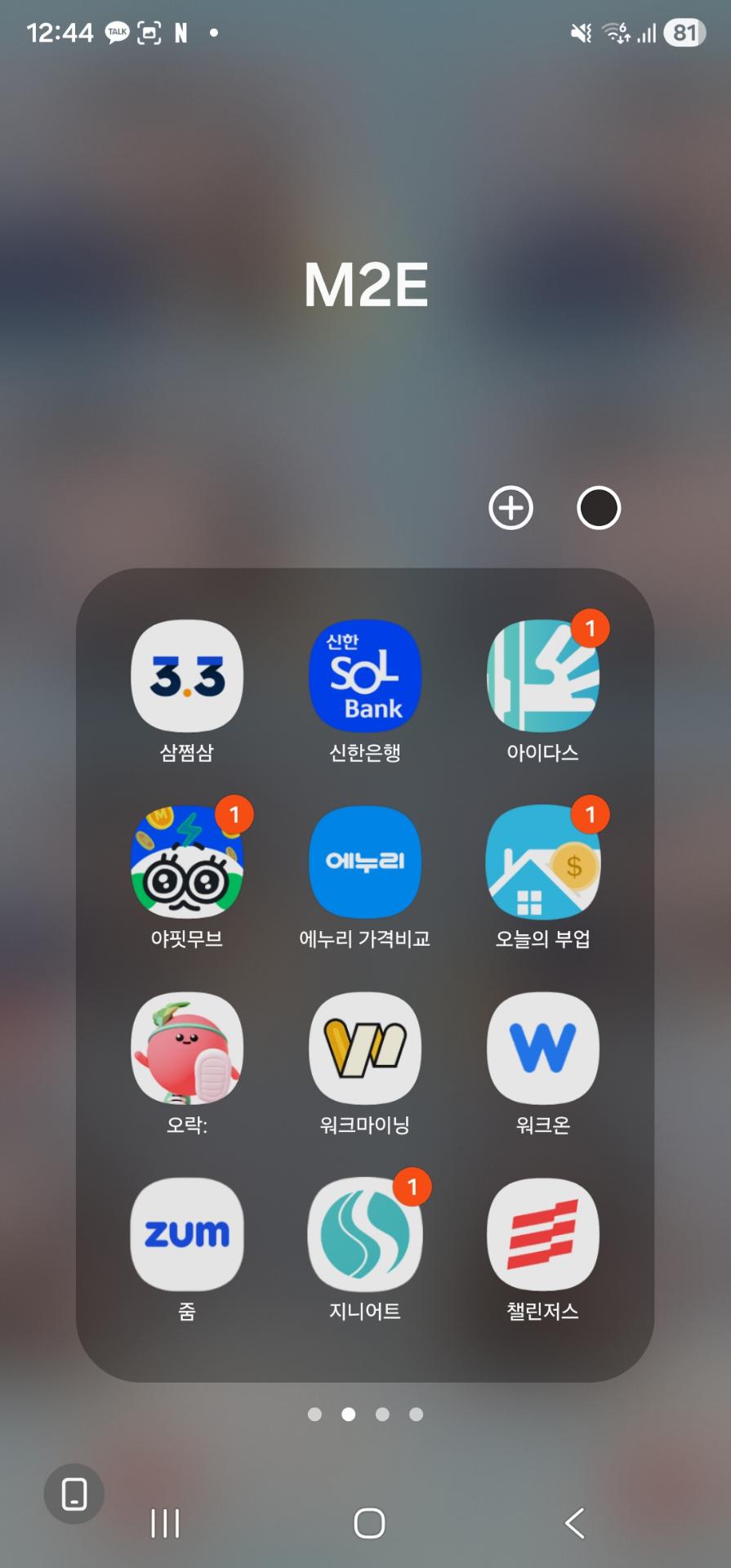Viewport: 731px width, 1568px height.
Task: Open the 오락: app
Action: [x=187, y=1049]
